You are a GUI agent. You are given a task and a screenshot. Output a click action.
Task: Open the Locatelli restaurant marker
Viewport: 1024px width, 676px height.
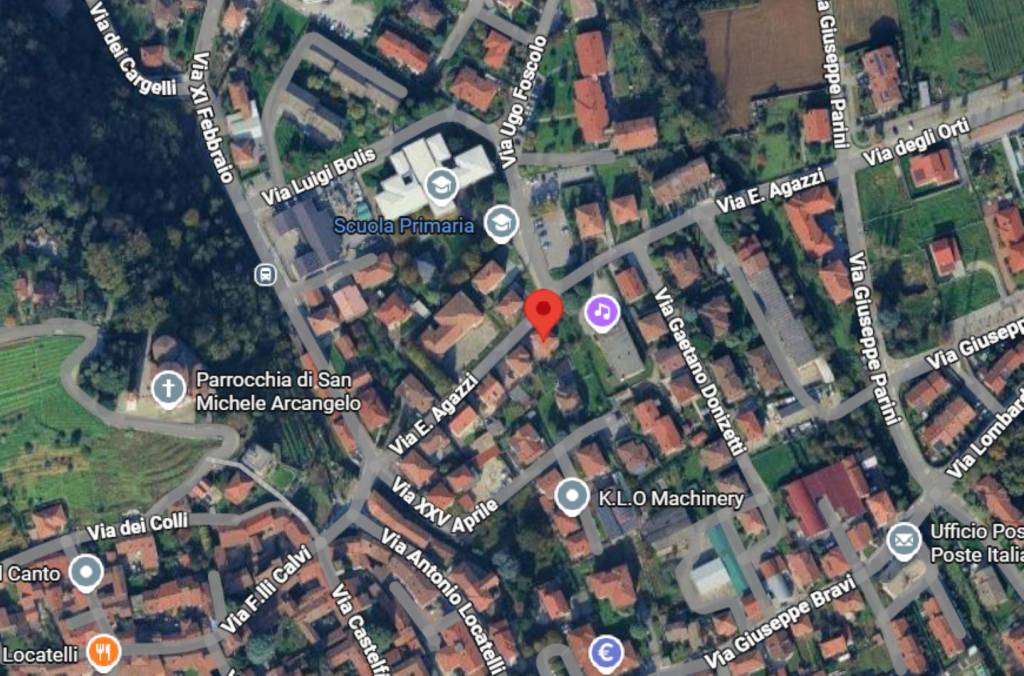[x=104, y=652]
